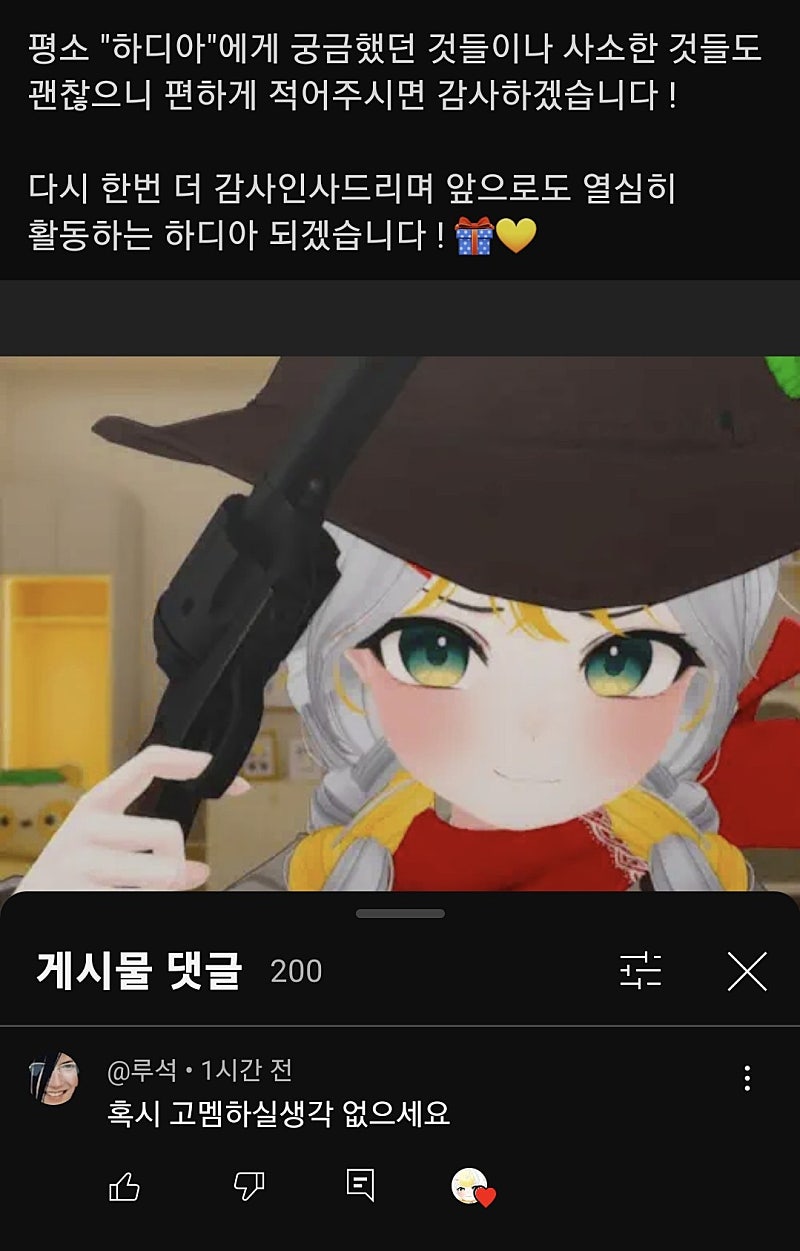Viewport: 800px width, 1251px height.
Task: Dislike the comment by @루석
Action: [x=248, y=1187]
